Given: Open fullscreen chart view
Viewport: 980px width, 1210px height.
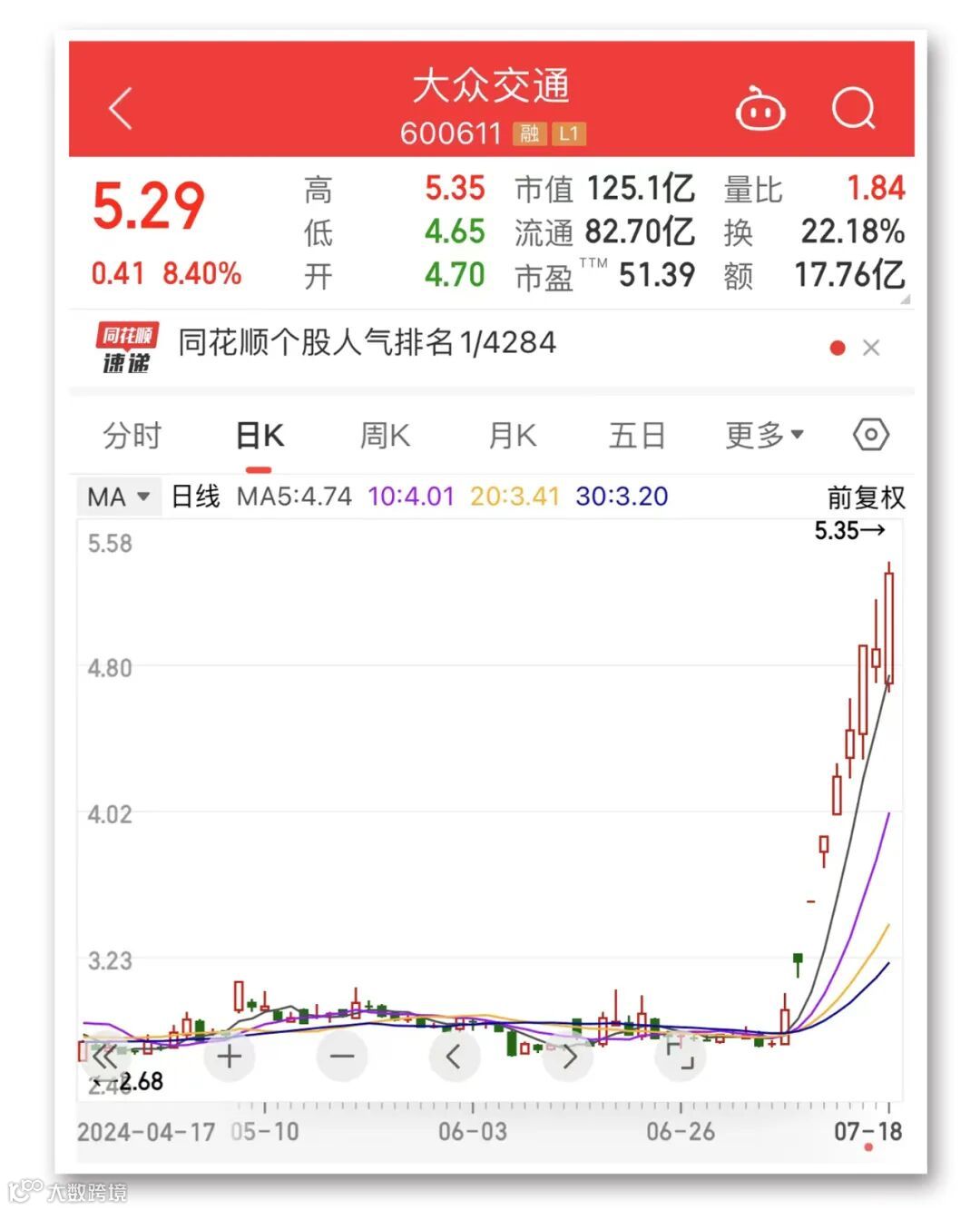Looking at the screenshot, I should [681, 1056].
